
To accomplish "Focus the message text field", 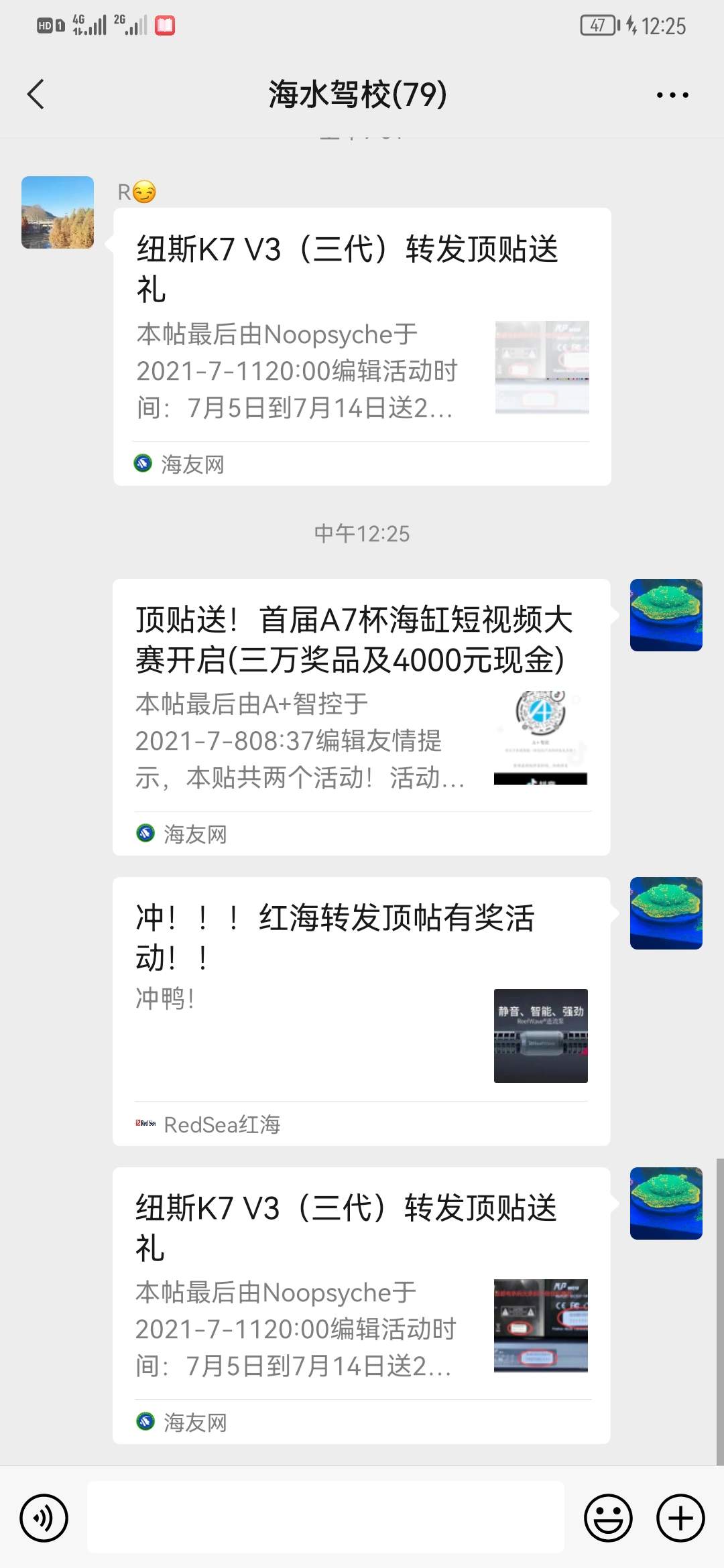I will pos(325,1517).
